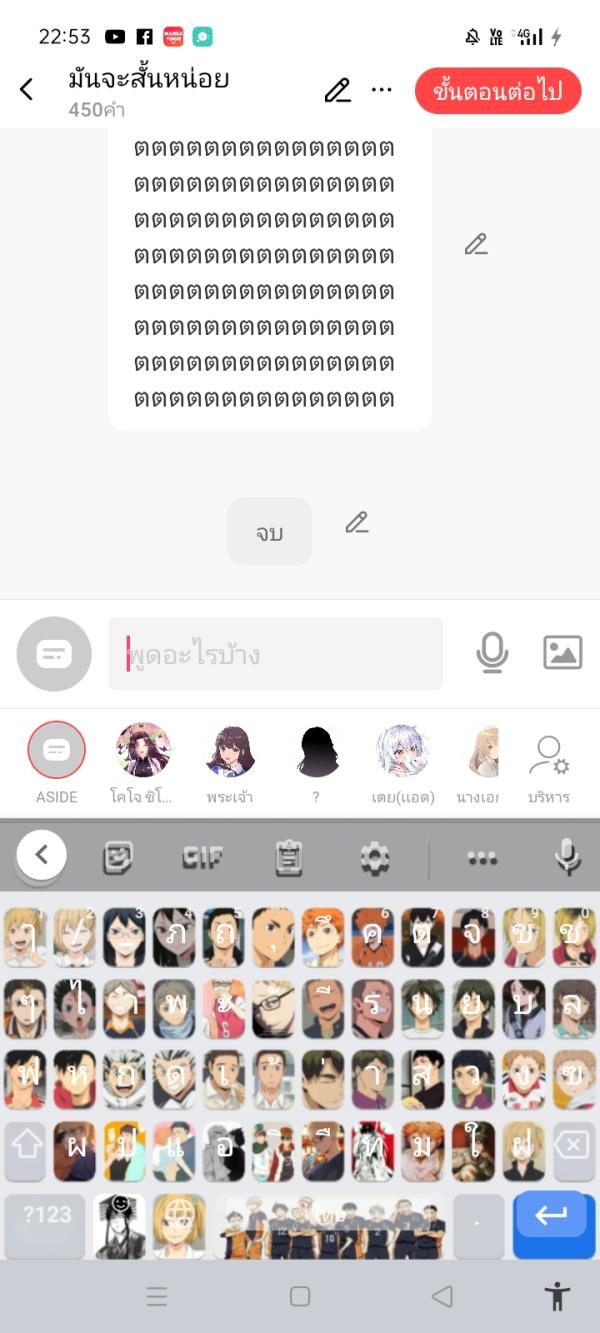This screenshot has height=1333, width=600.
Task: Attach a picture using the image icon
Action: tap(562, 653)
